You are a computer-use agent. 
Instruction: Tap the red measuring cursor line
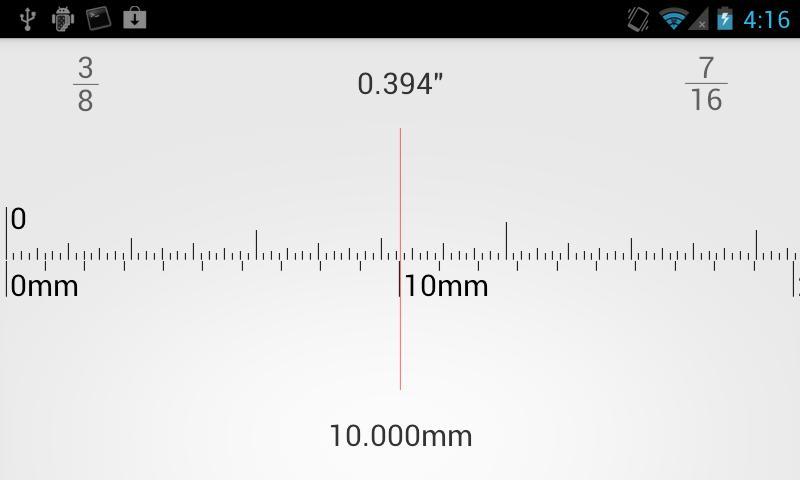click(x=400, y=330)
